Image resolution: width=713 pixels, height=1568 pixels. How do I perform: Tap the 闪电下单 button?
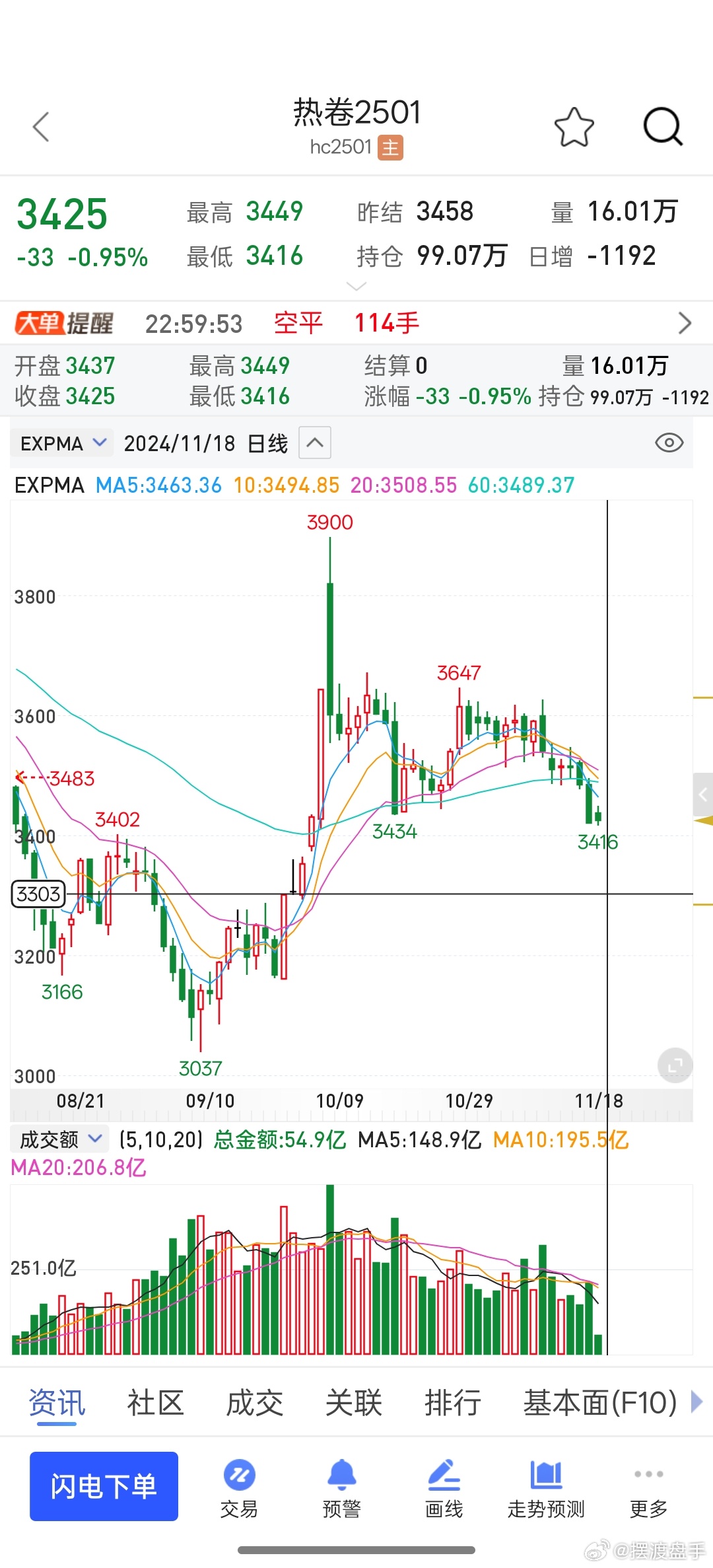pyautogui.click(x=104, y=1486)
